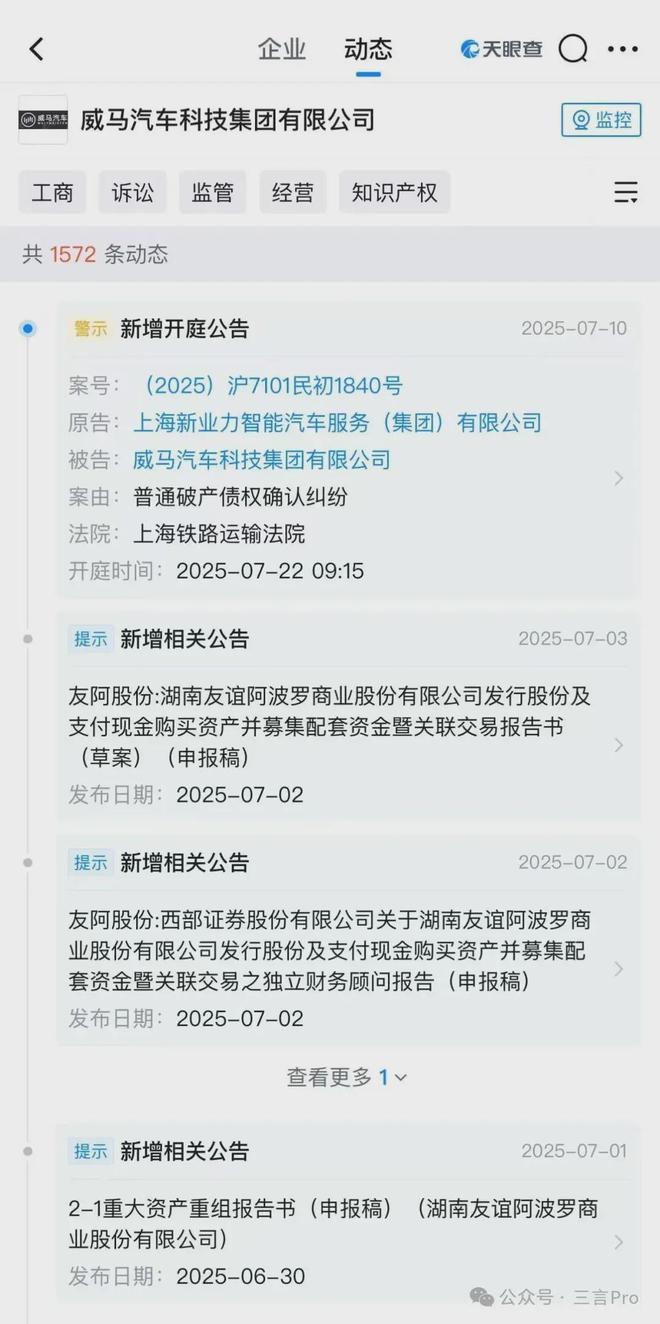Open defendant 威马汽车科技集团有限公司 link
This screenshot has height=1324, width=660.
pyautogui.click(x=261, y=460)
